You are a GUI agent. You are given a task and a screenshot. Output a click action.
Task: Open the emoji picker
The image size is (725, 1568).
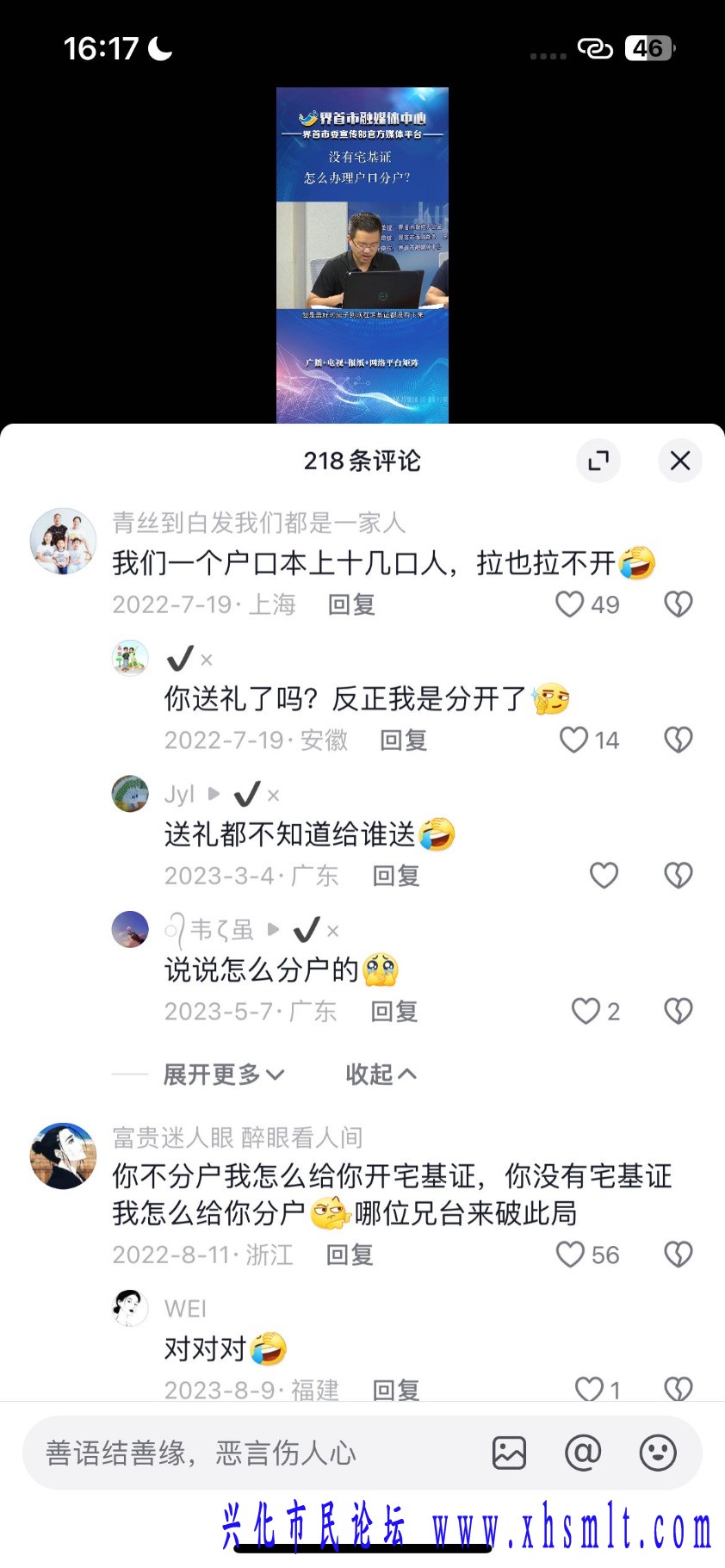pyautogui.click(x=658, y=1453)
